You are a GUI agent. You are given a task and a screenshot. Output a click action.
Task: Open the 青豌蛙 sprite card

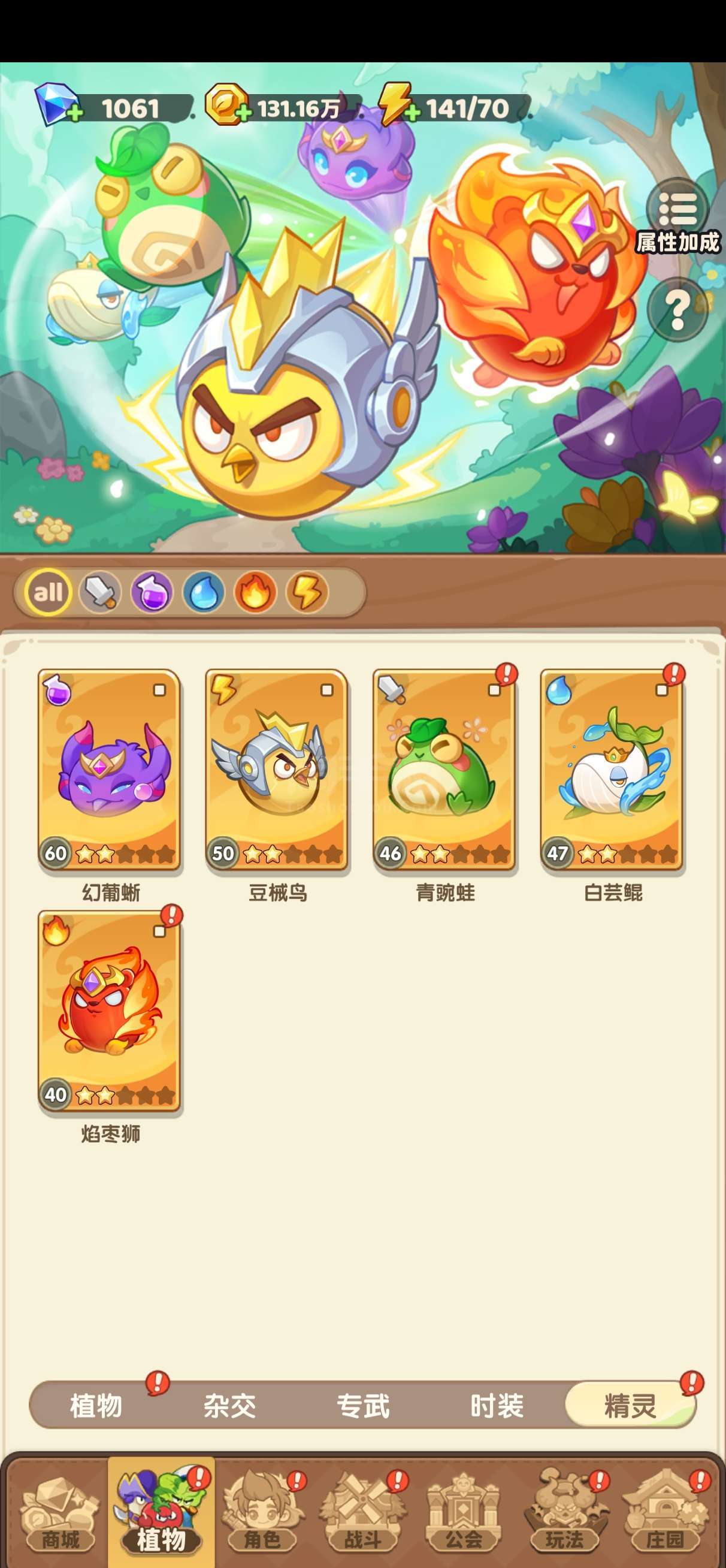point(444,770)
